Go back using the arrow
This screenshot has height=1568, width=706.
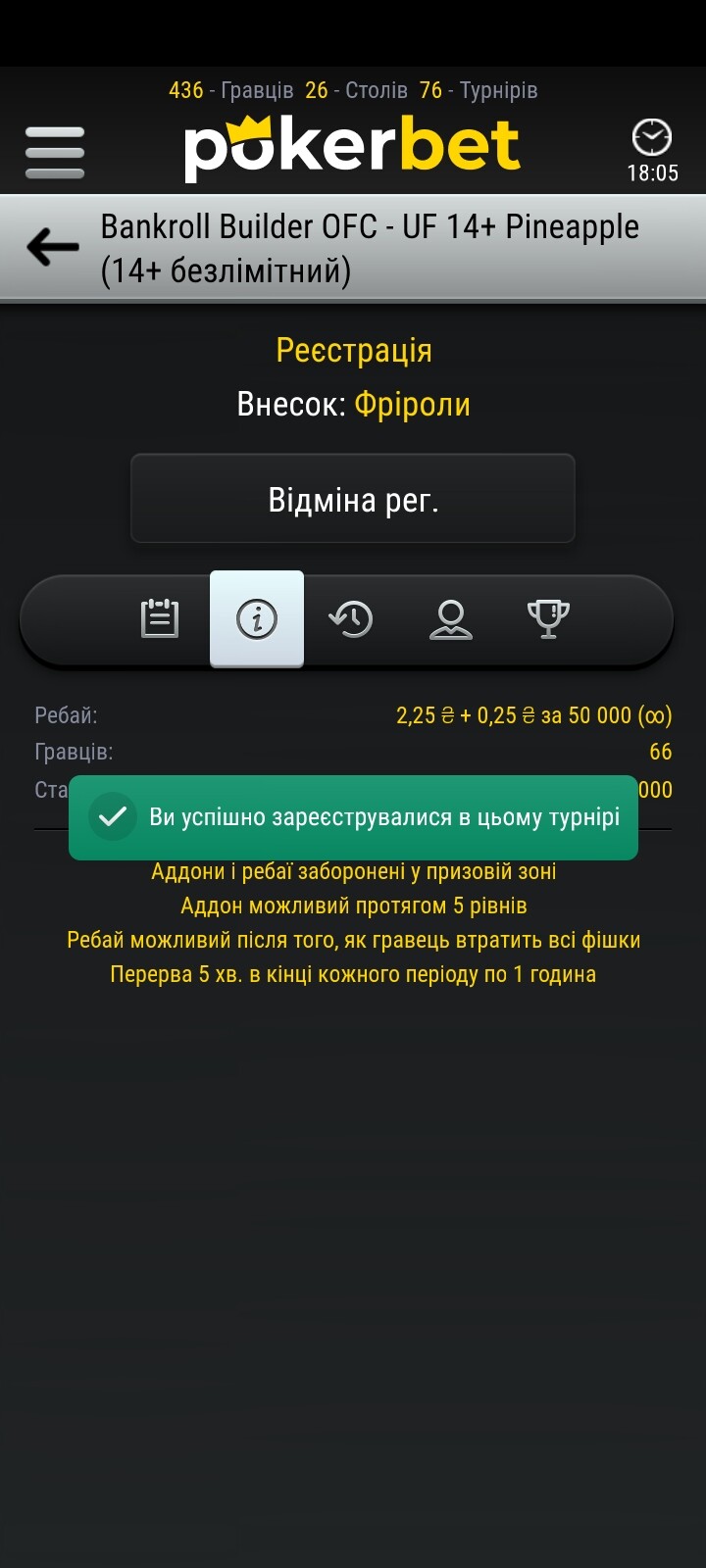pos(53,247)
